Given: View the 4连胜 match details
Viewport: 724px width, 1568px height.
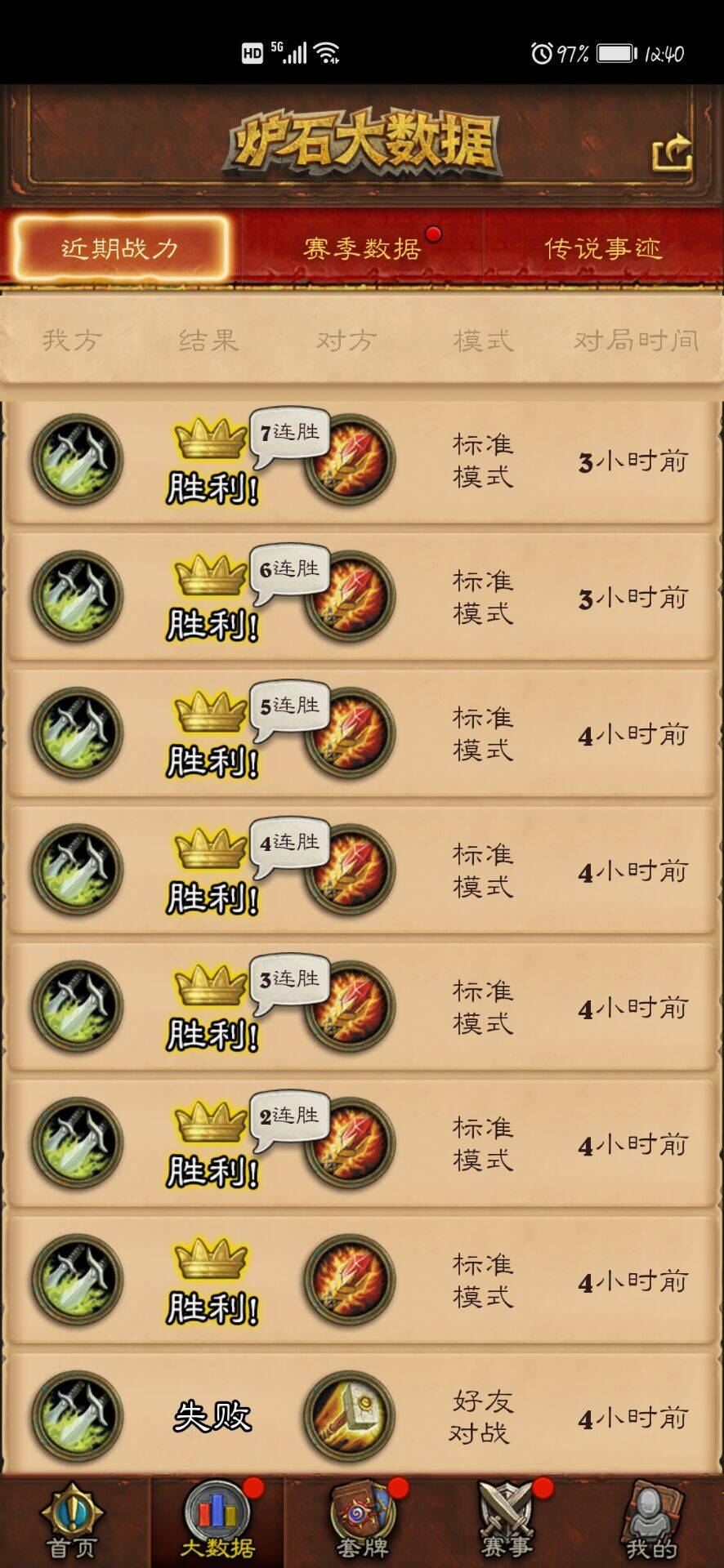Looking at the screenshot, I should tap(362, 871).
